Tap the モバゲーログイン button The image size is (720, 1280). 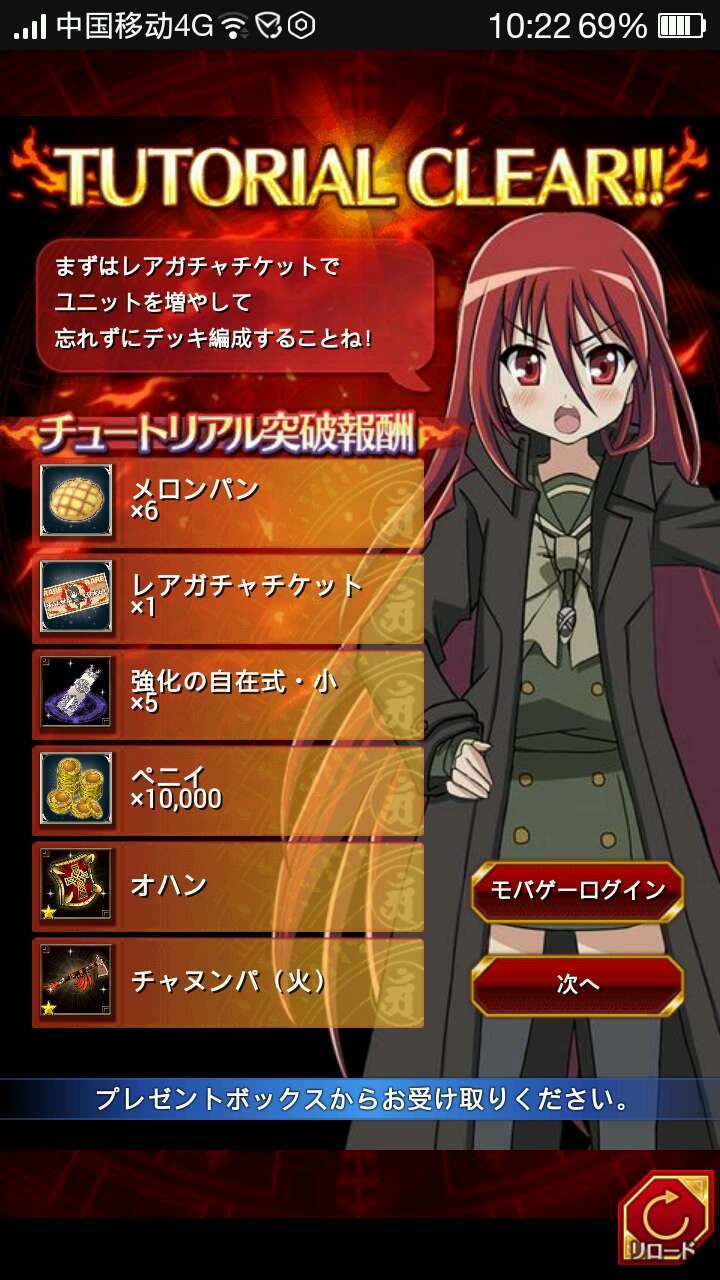[x=578, y=890]
